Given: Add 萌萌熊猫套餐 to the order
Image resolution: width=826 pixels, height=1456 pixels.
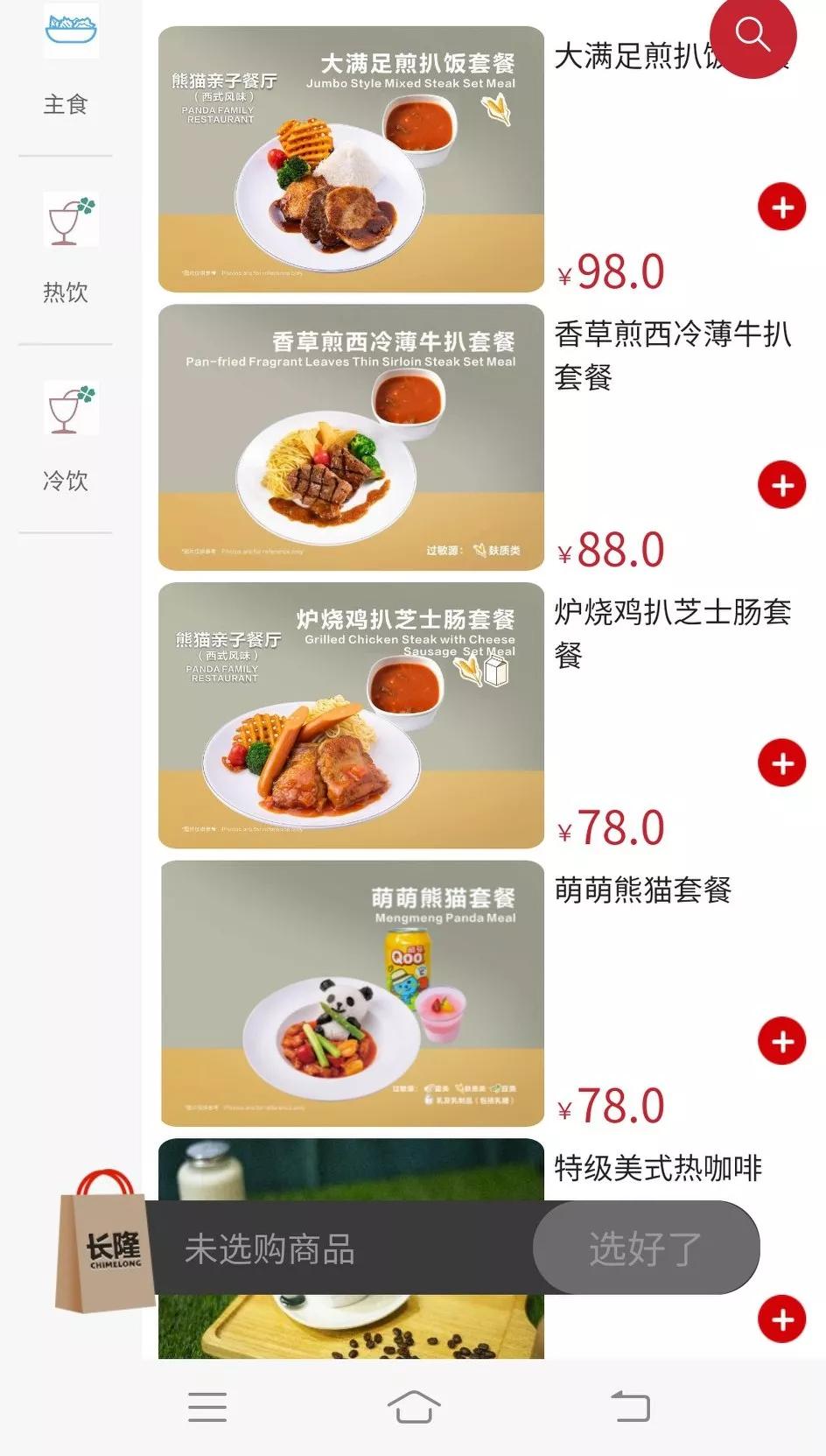Looking at the screenshot, I should click(781, 1042).
